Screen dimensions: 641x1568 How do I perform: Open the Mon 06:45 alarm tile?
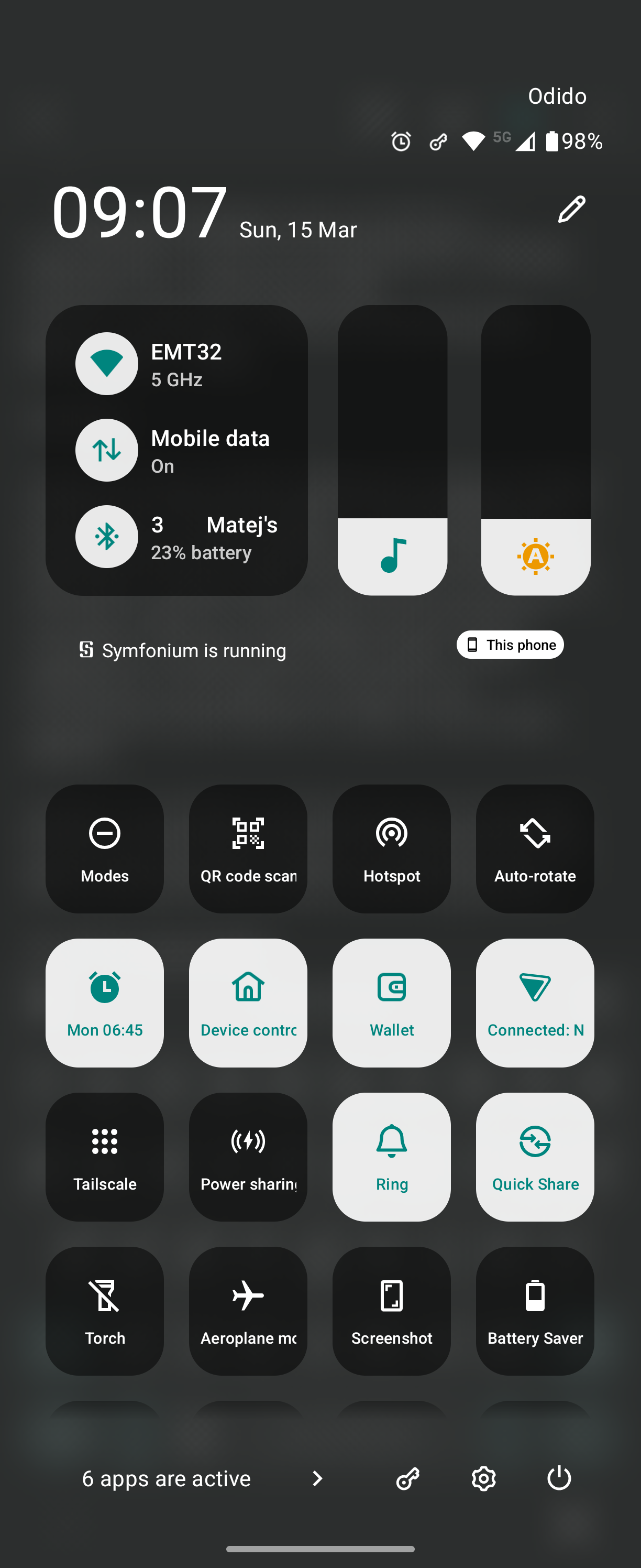click(105, 1003)
